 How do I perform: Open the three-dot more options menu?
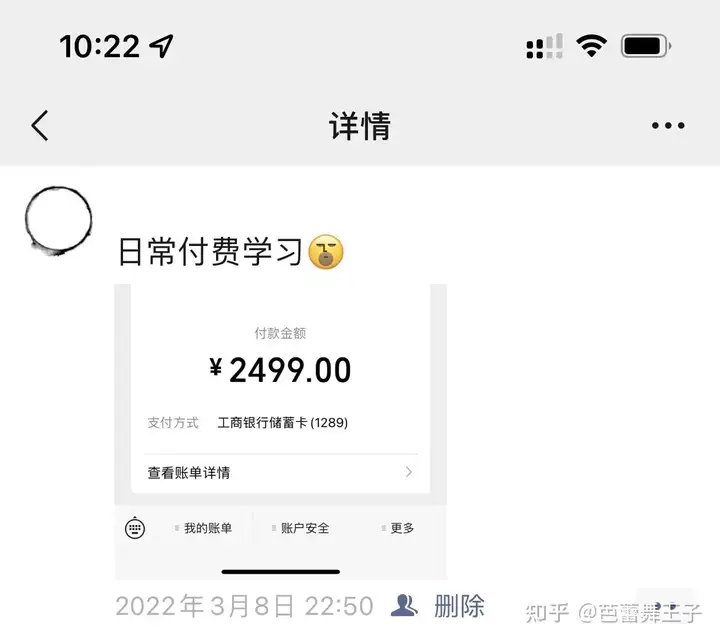668,126
